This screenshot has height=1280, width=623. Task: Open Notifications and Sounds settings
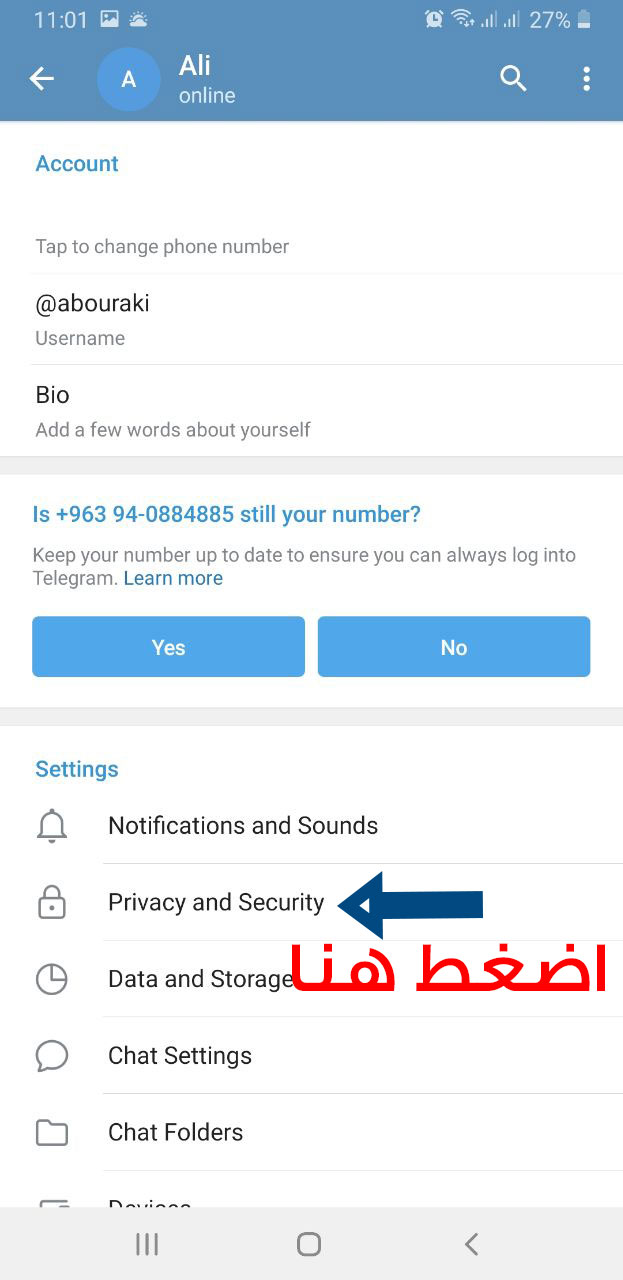(311, 826)
